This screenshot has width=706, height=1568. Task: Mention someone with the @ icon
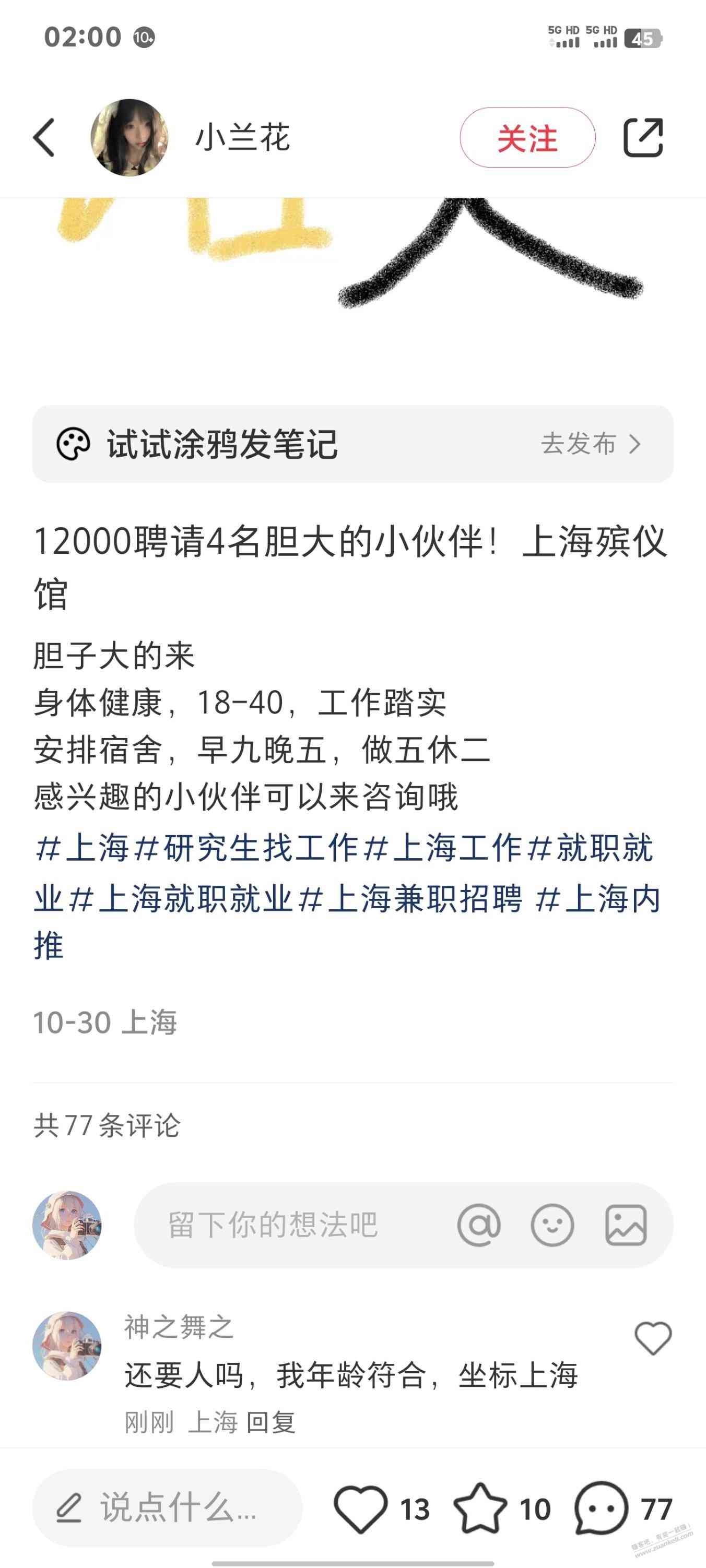[x=479, y=1225]
